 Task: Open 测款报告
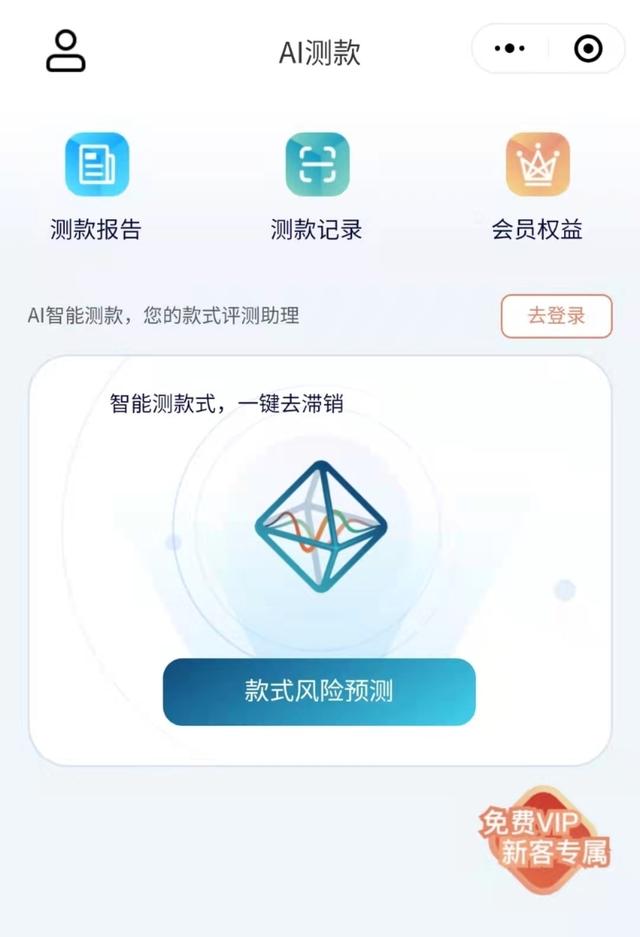click(96, 187)
